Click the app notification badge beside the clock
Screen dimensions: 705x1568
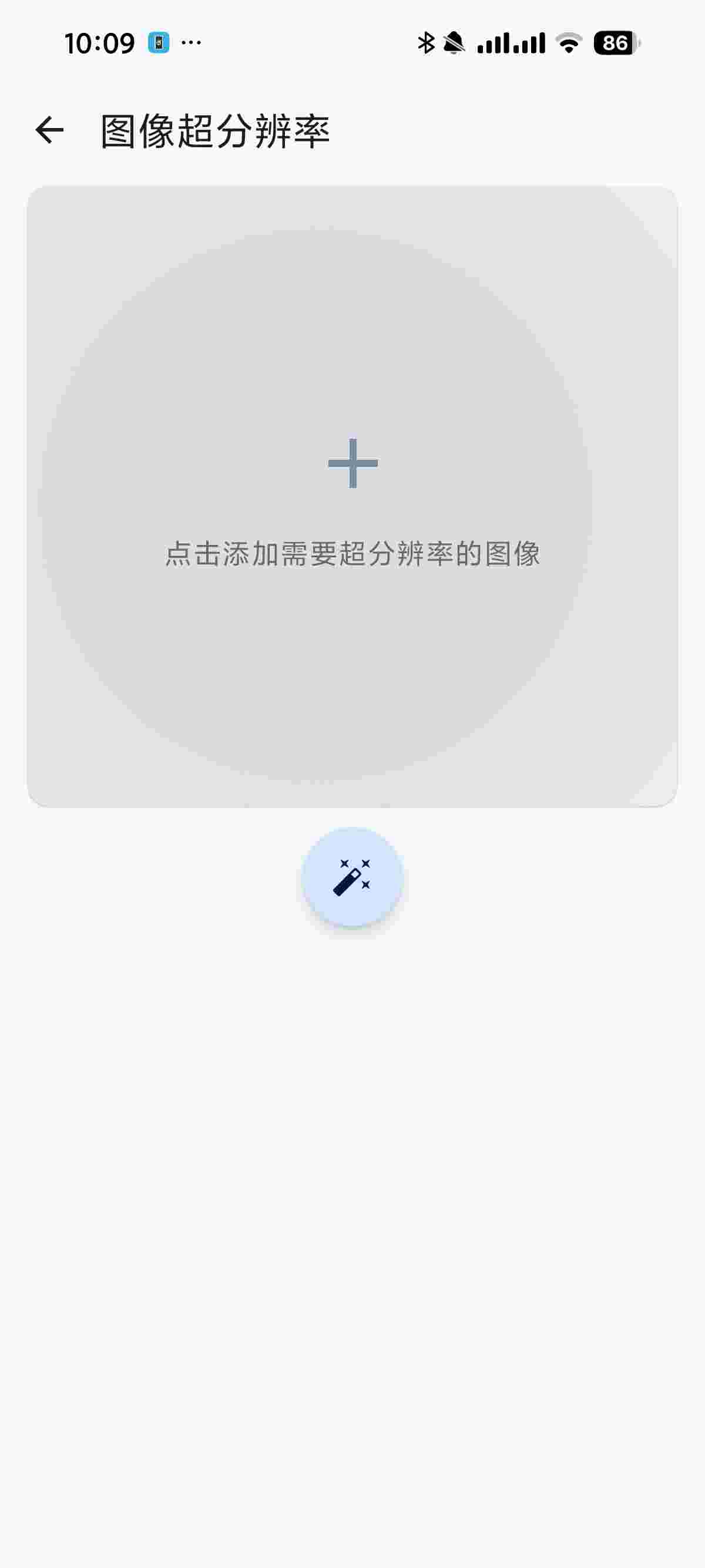coord(157,43)
